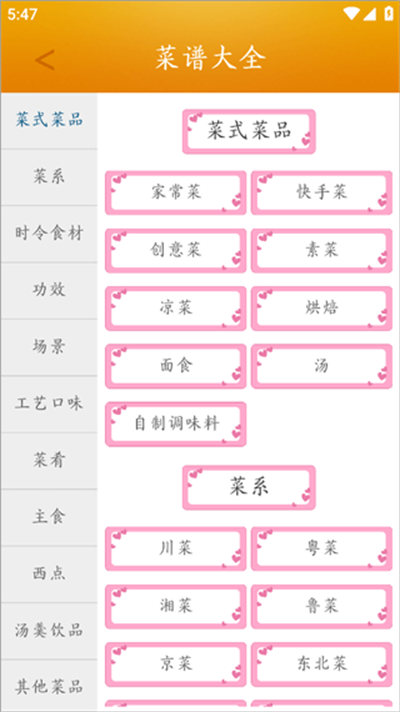
Task: Open 家常菜 recipes
Action: [176, 193]
